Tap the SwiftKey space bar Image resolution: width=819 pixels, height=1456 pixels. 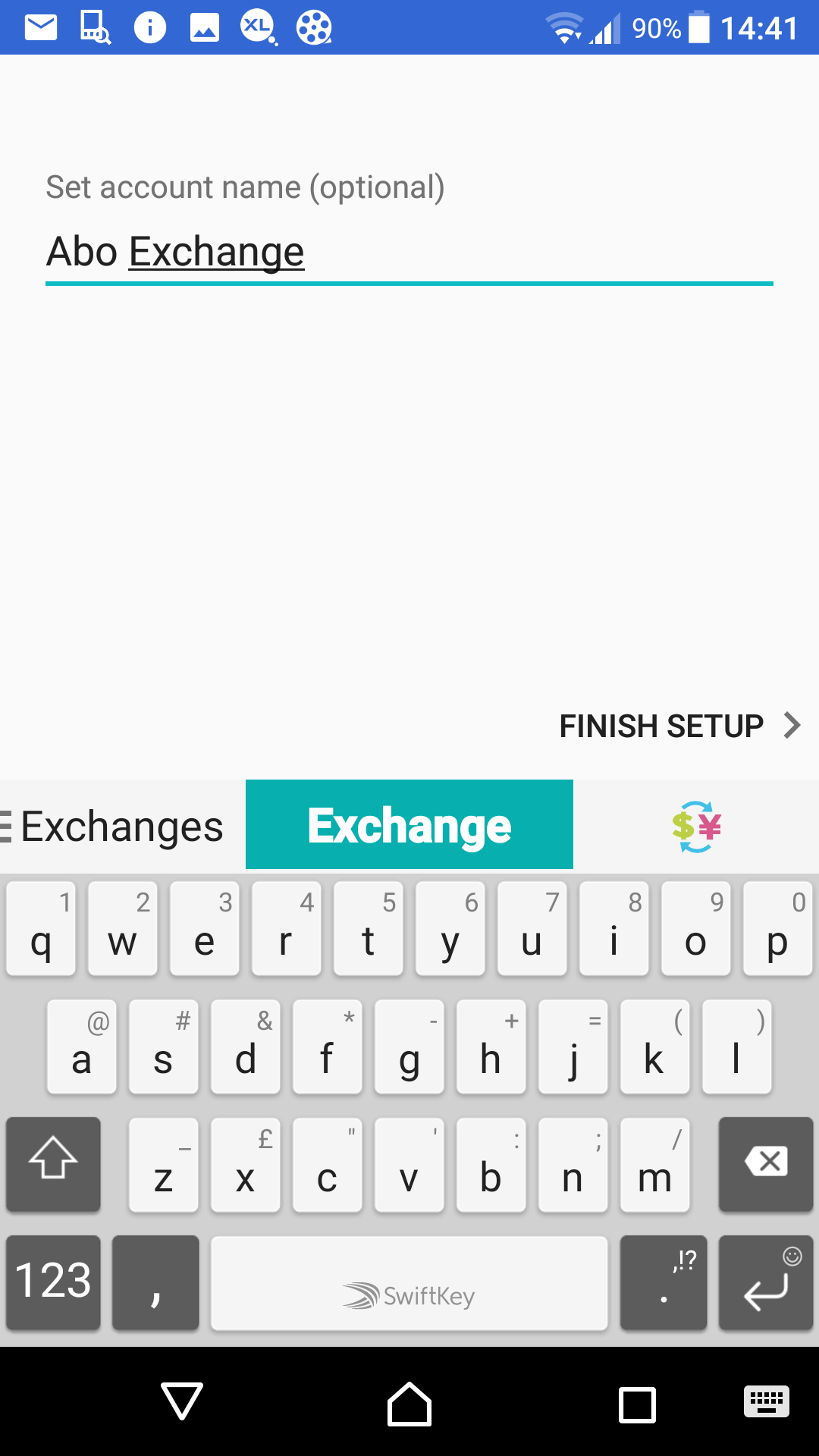(x=409, y=1283)
